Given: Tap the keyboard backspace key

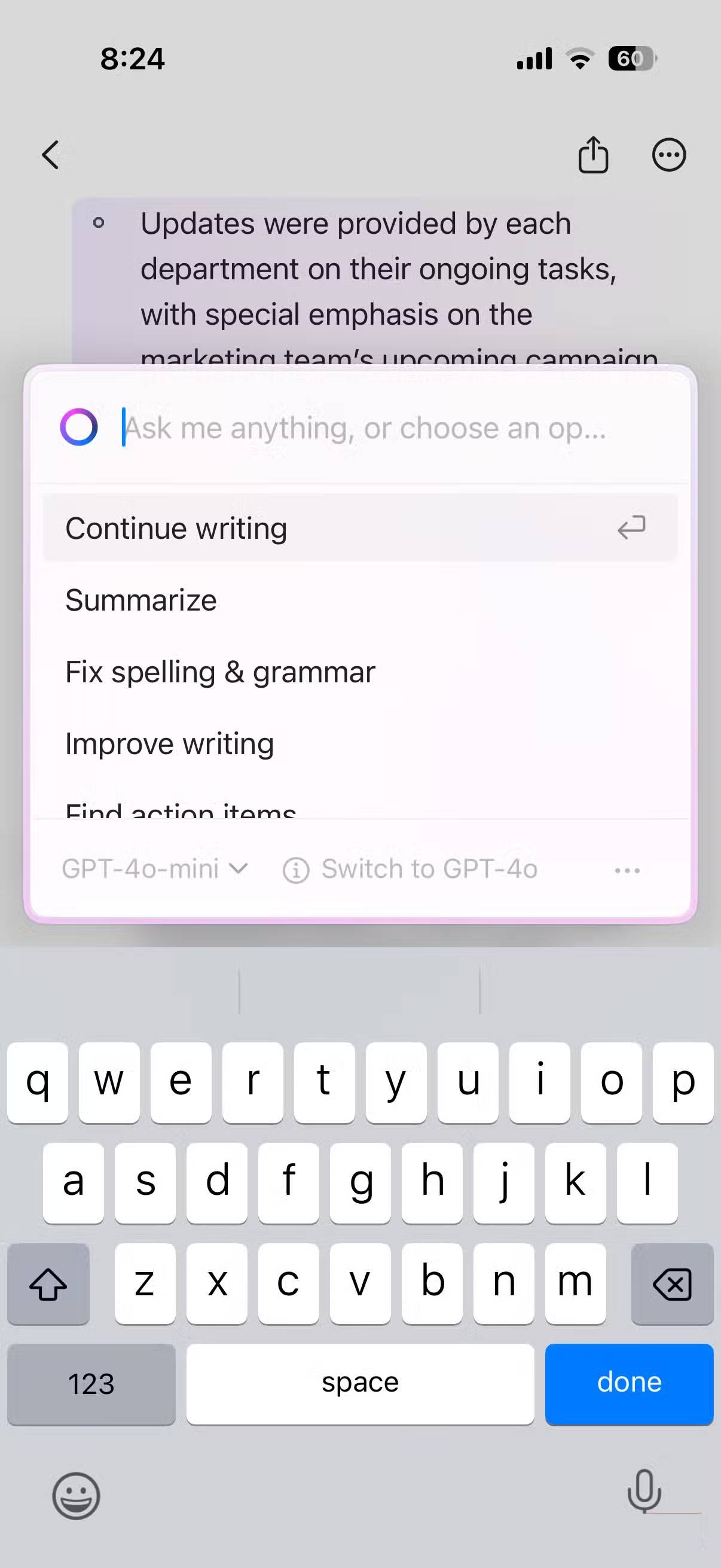Looking at the screenshot, I should pyautogui.click(x=672, y=1283).
